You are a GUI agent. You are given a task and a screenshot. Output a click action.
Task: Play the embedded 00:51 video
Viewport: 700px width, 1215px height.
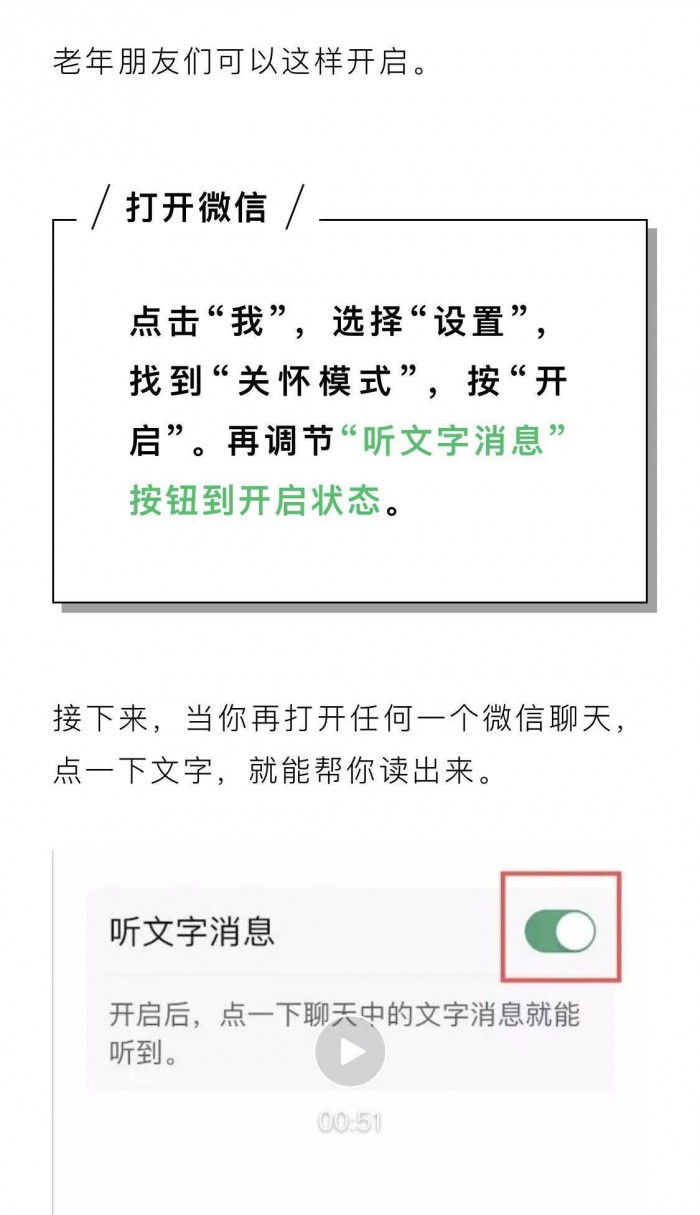[x=350, y=1051]
